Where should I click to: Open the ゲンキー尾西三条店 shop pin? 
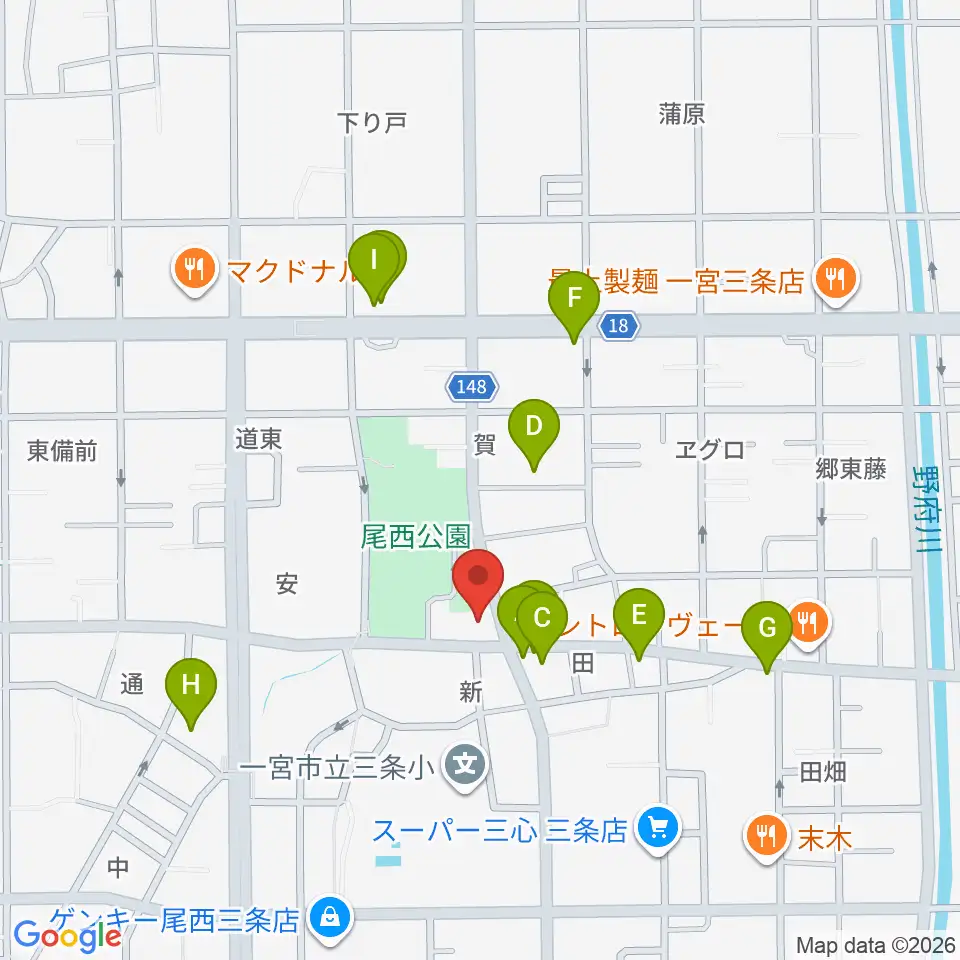331,919
